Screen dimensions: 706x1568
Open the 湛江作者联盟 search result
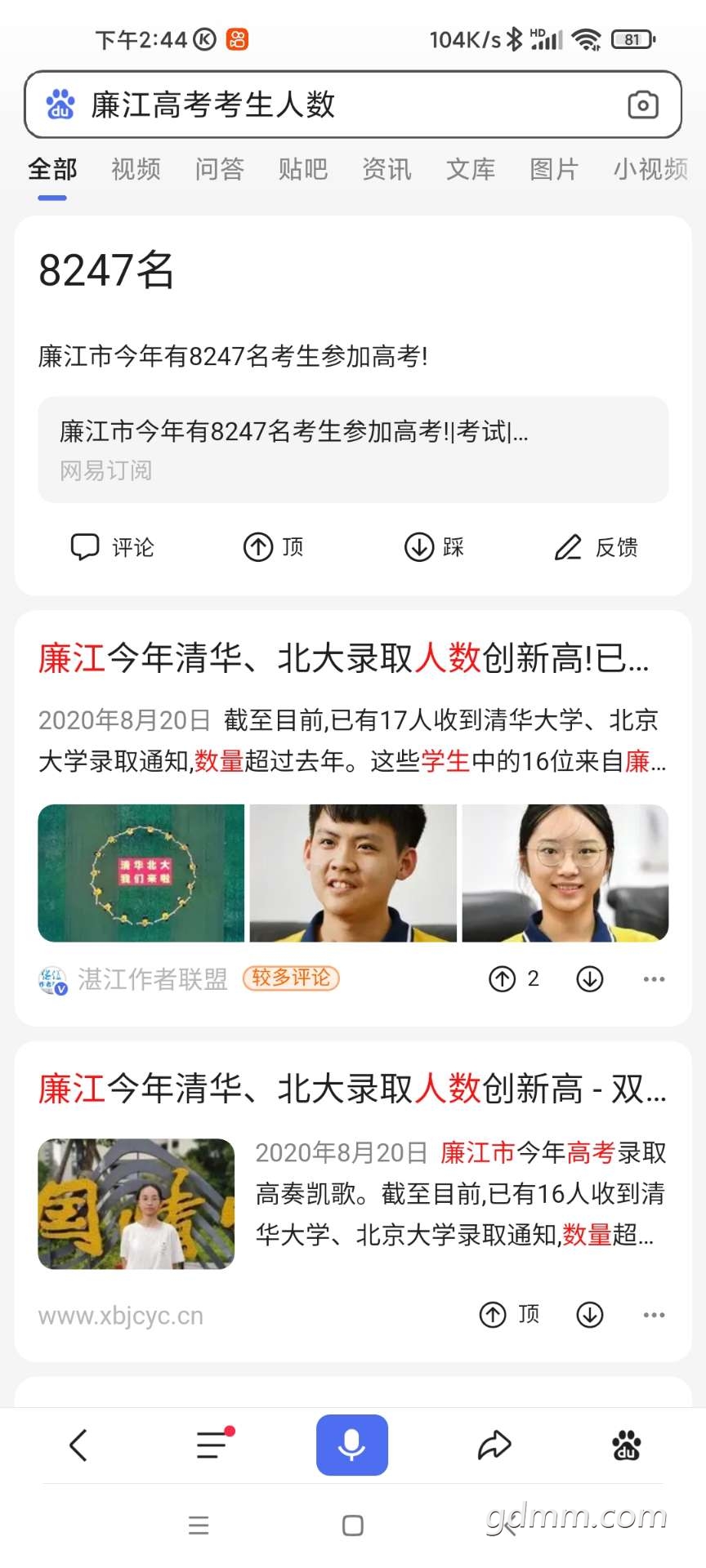point(343,658)
